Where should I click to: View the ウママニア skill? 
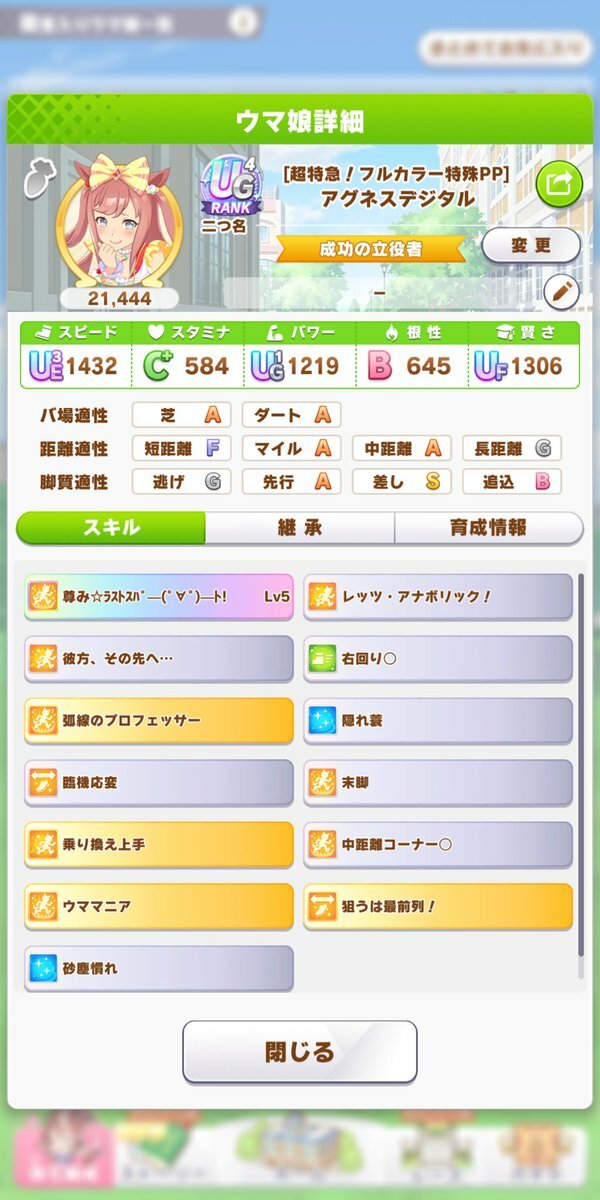pos(159,906)
